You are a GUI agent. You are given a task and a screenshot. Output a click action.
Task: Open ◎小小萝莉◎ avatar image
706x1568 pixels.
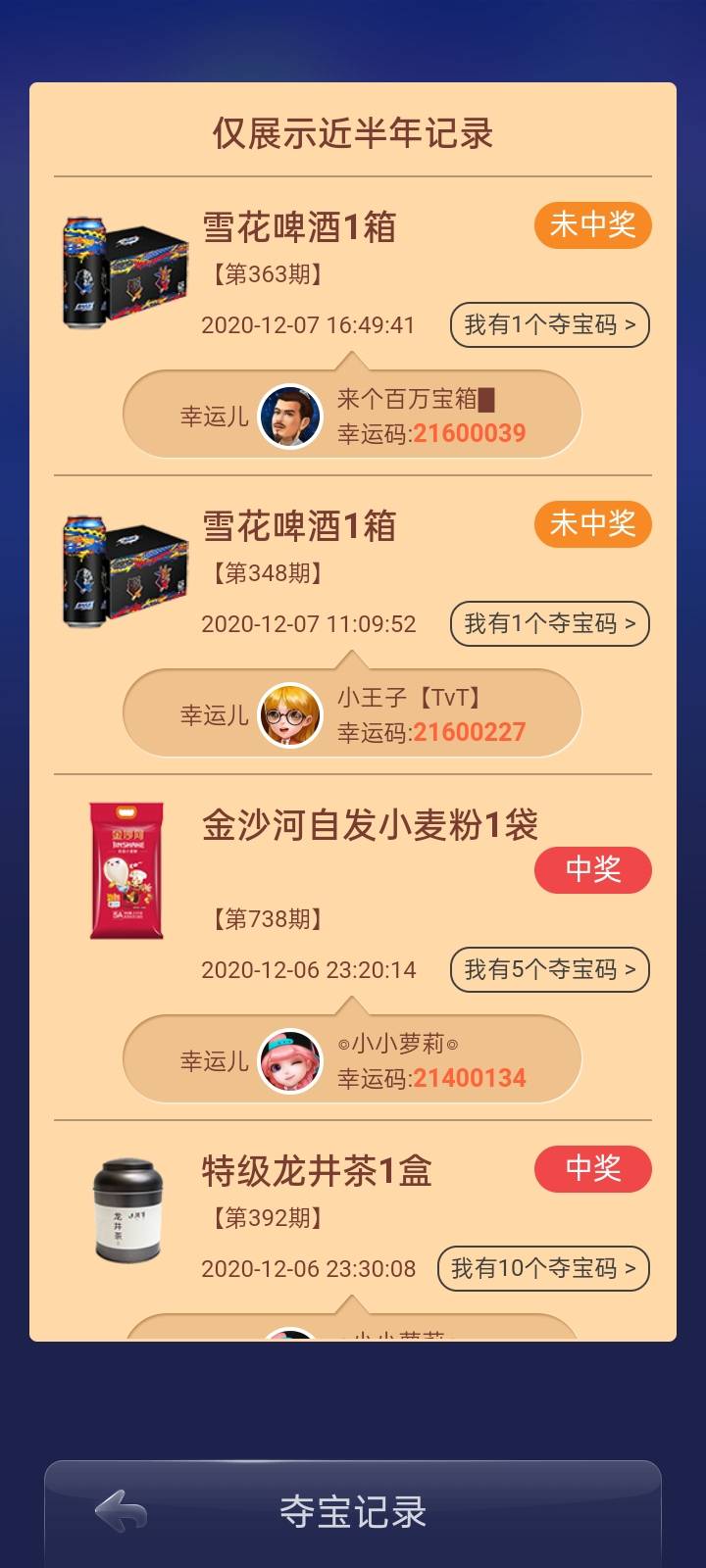(x=289, y=1059)
